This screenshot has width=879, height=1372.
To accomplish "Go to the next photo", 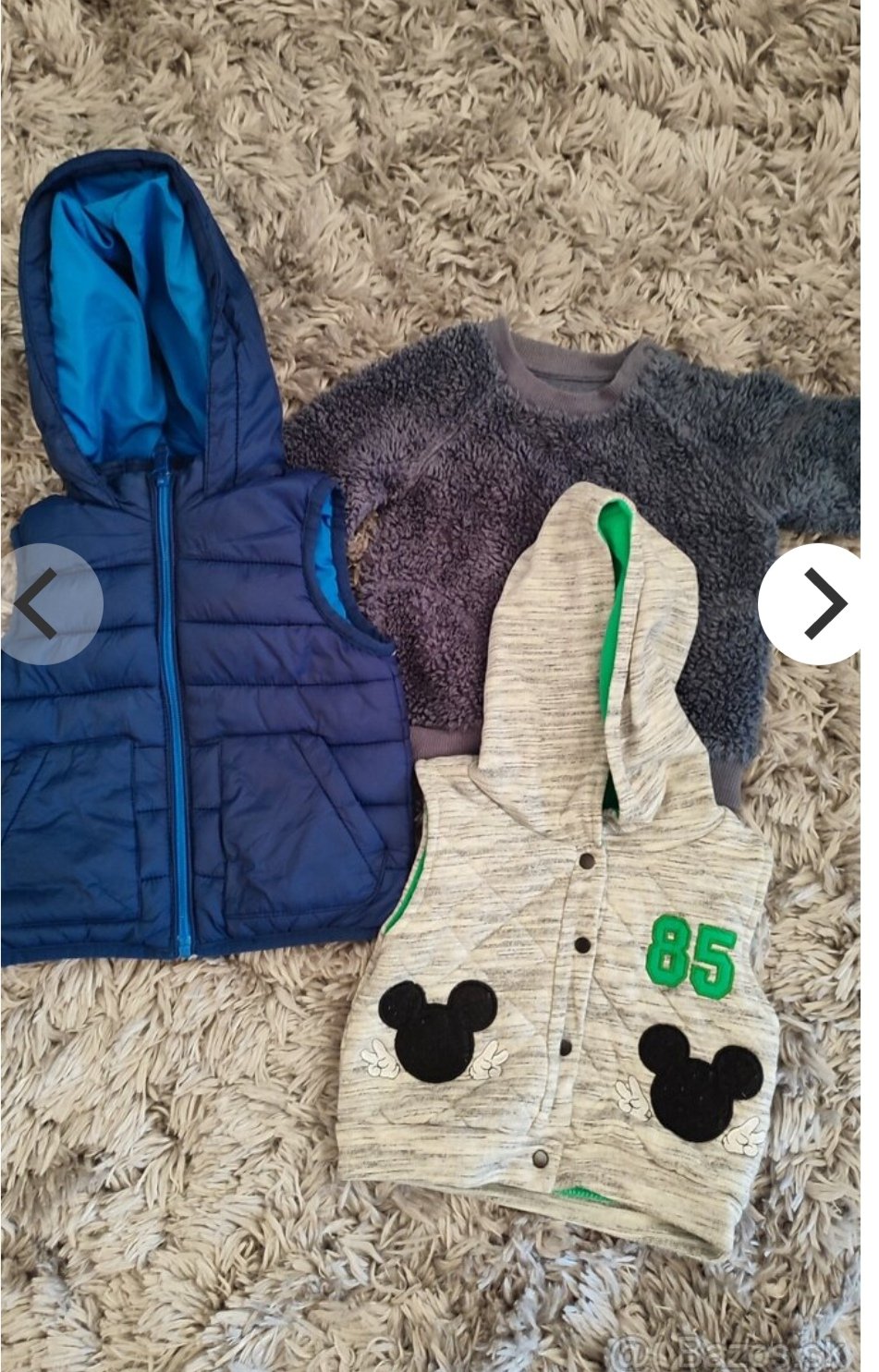I will point(819,604).
